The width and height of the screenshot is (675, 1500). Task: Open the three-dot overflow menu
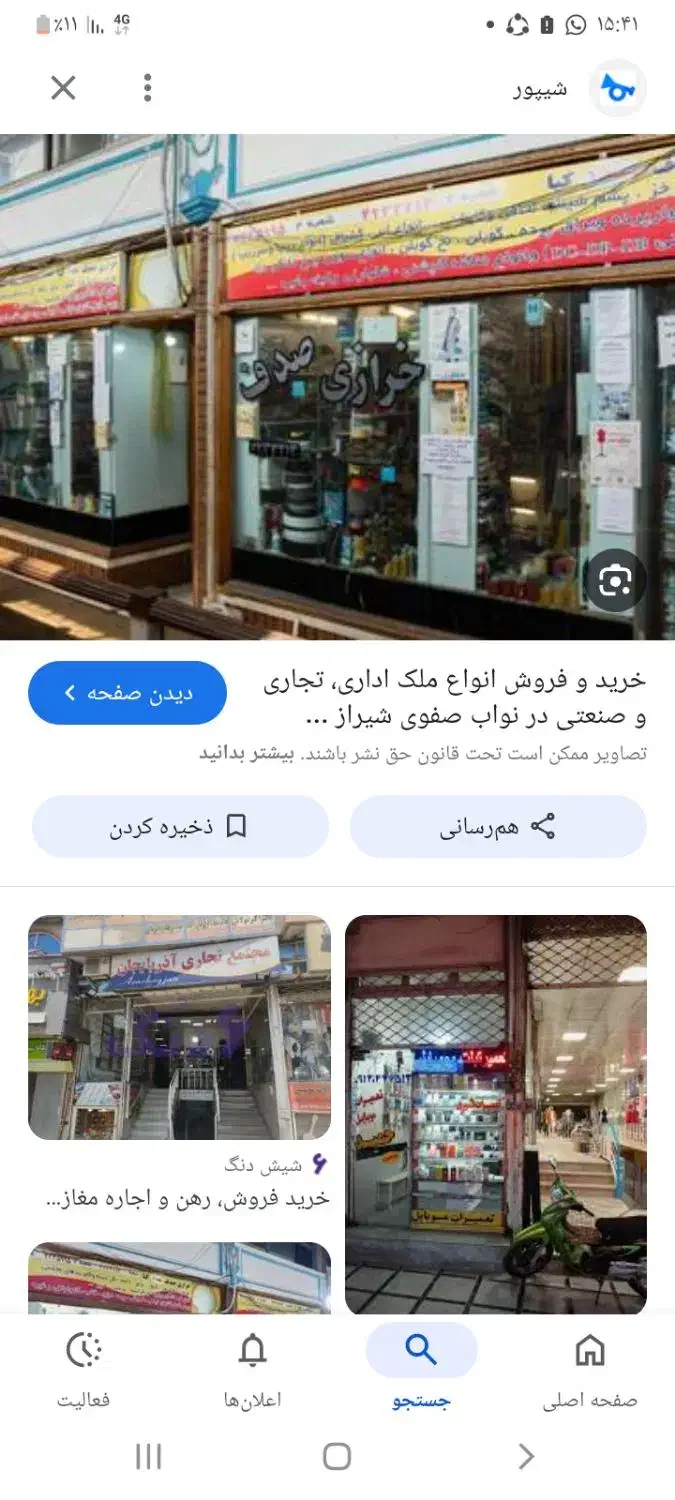click(147, 88)
